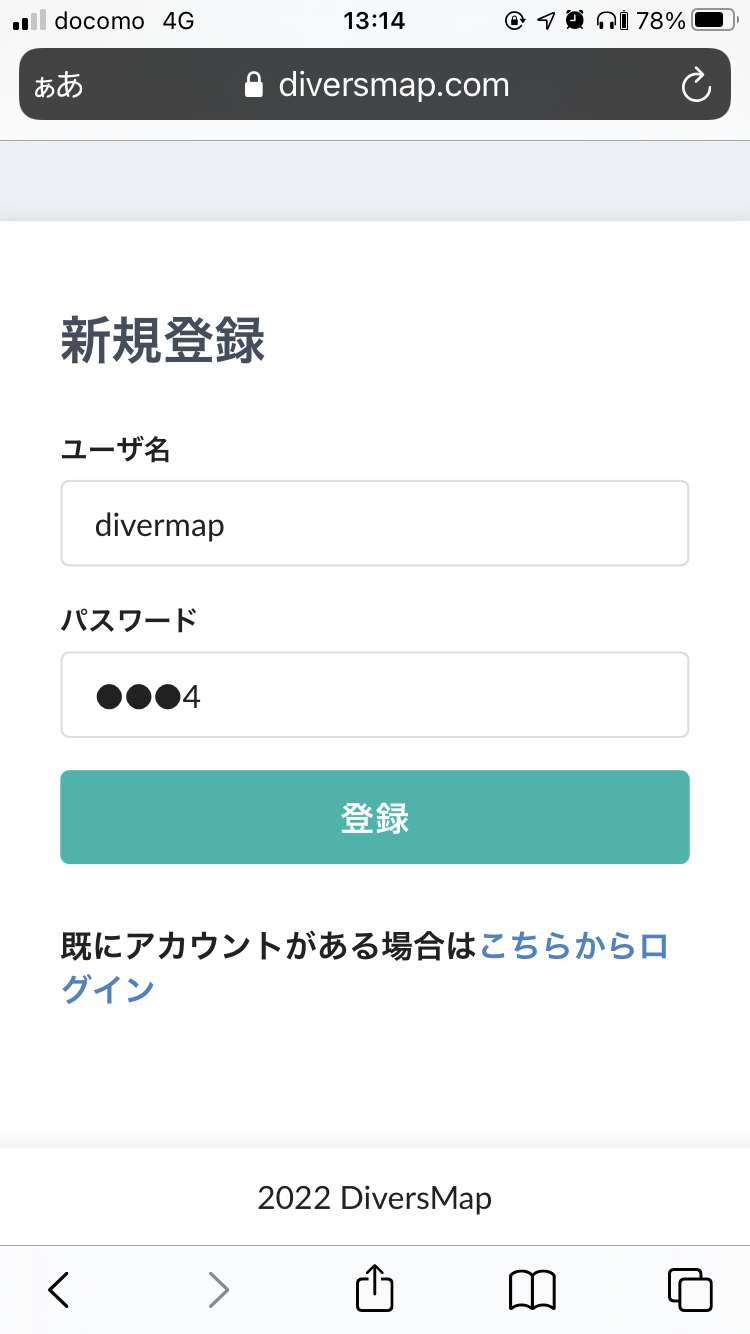Tap the orientation lock icon
The height and width of the screenshot is (1334, 750).
pos(513,18)
